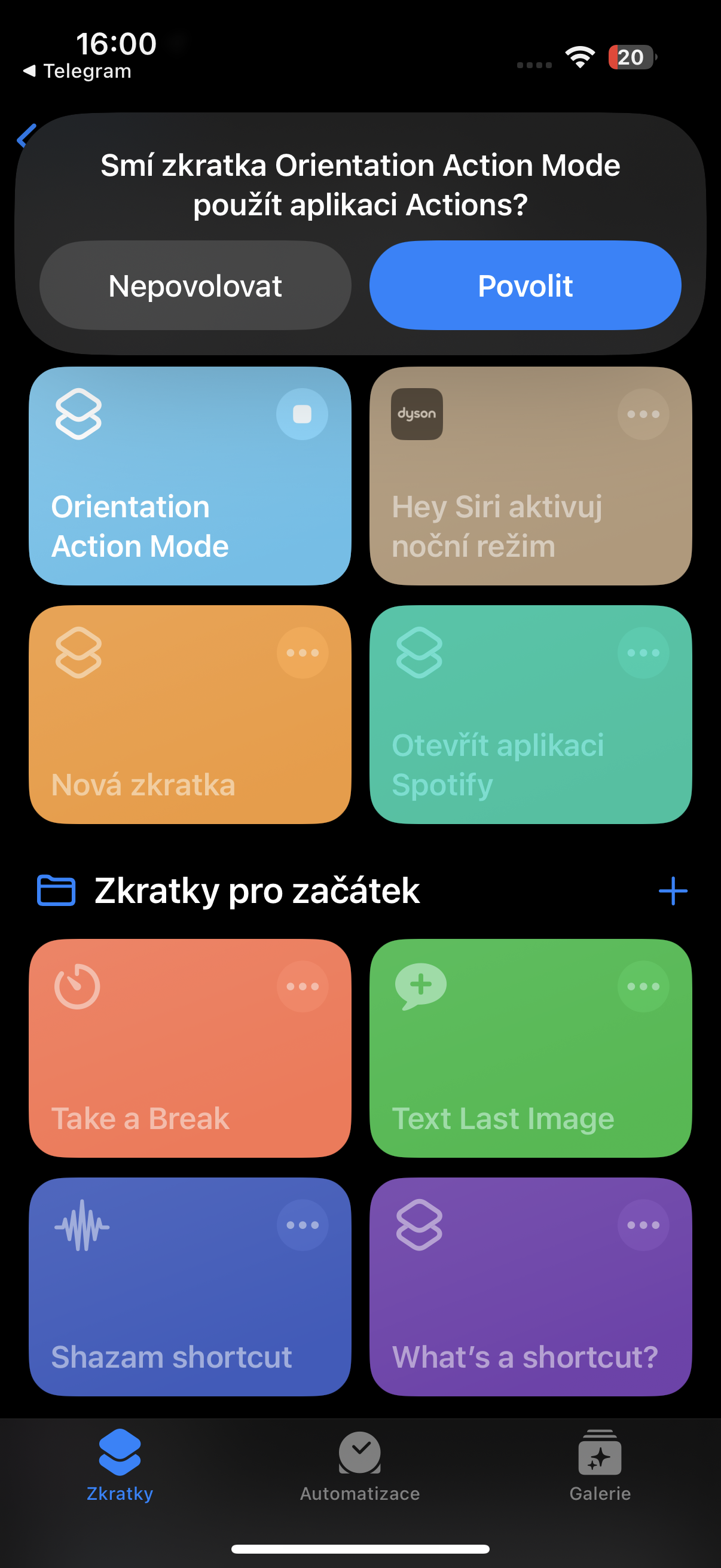
Task: Open options on the Nová zkratka card
Action: tap(303, 652)
